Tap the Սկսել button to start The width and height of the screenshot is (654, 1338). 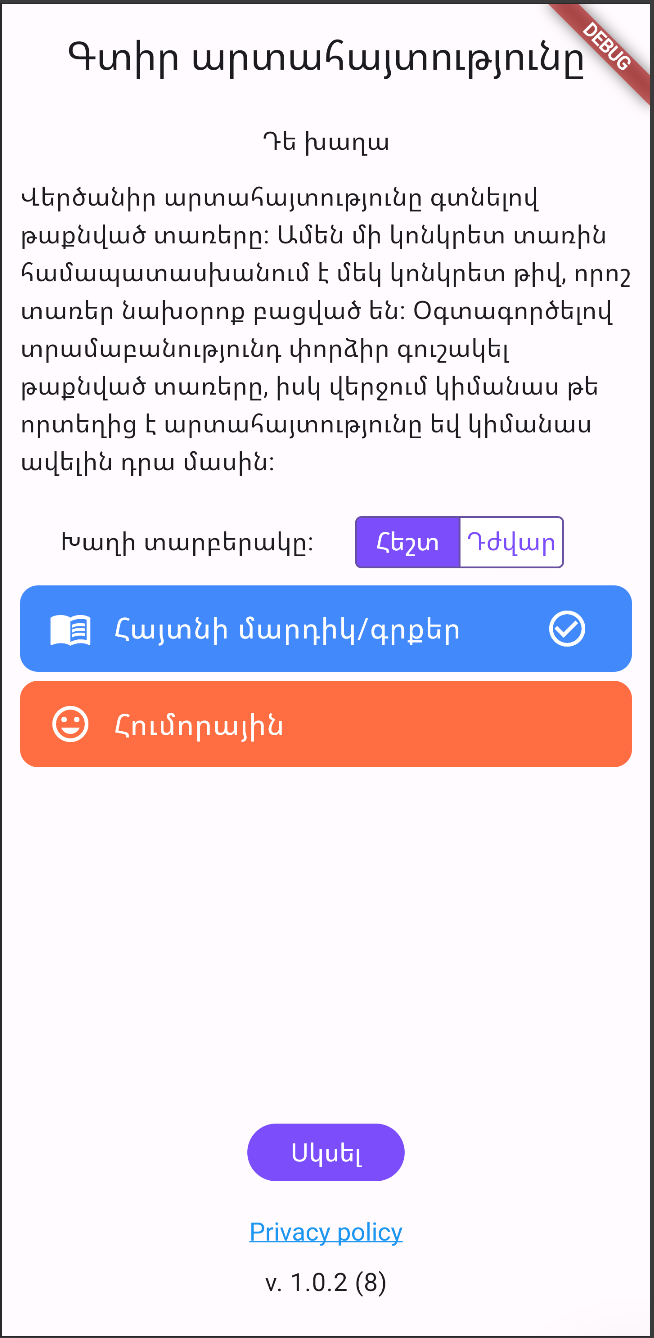326,1152
